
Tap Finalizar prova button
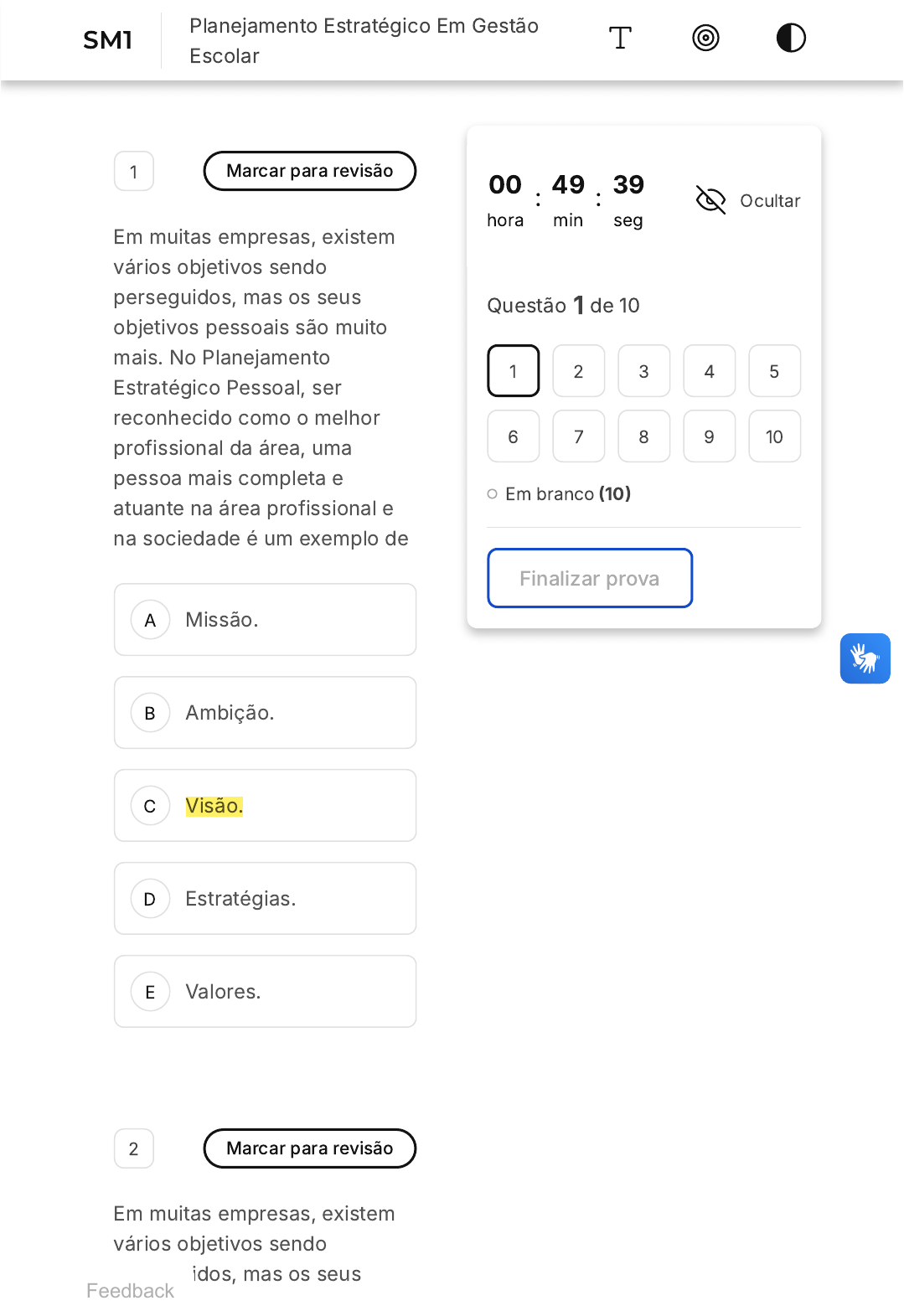coord(590,578)
